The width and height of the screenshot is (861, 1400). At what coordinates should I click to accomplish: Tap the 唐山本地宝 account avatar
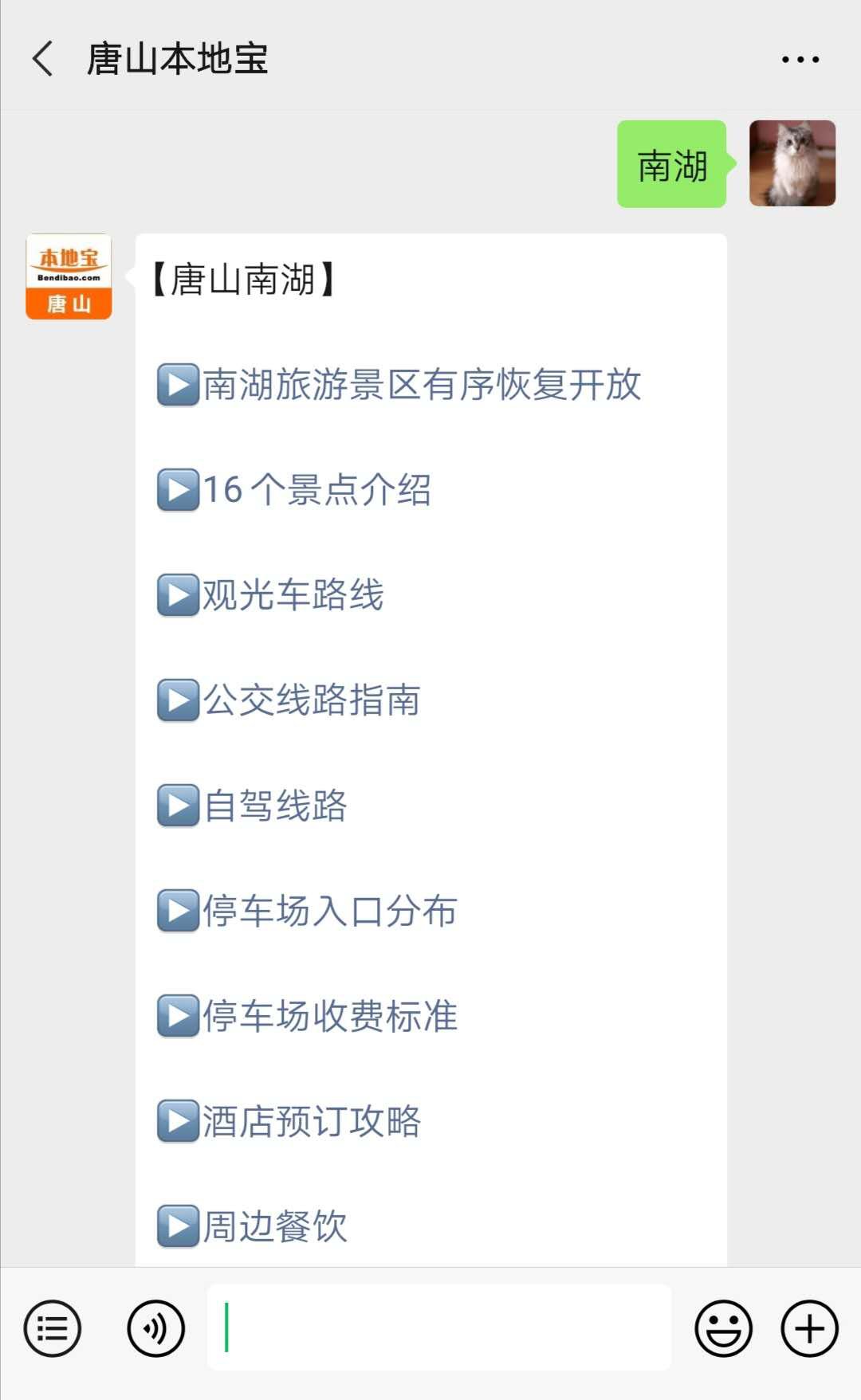69,276
